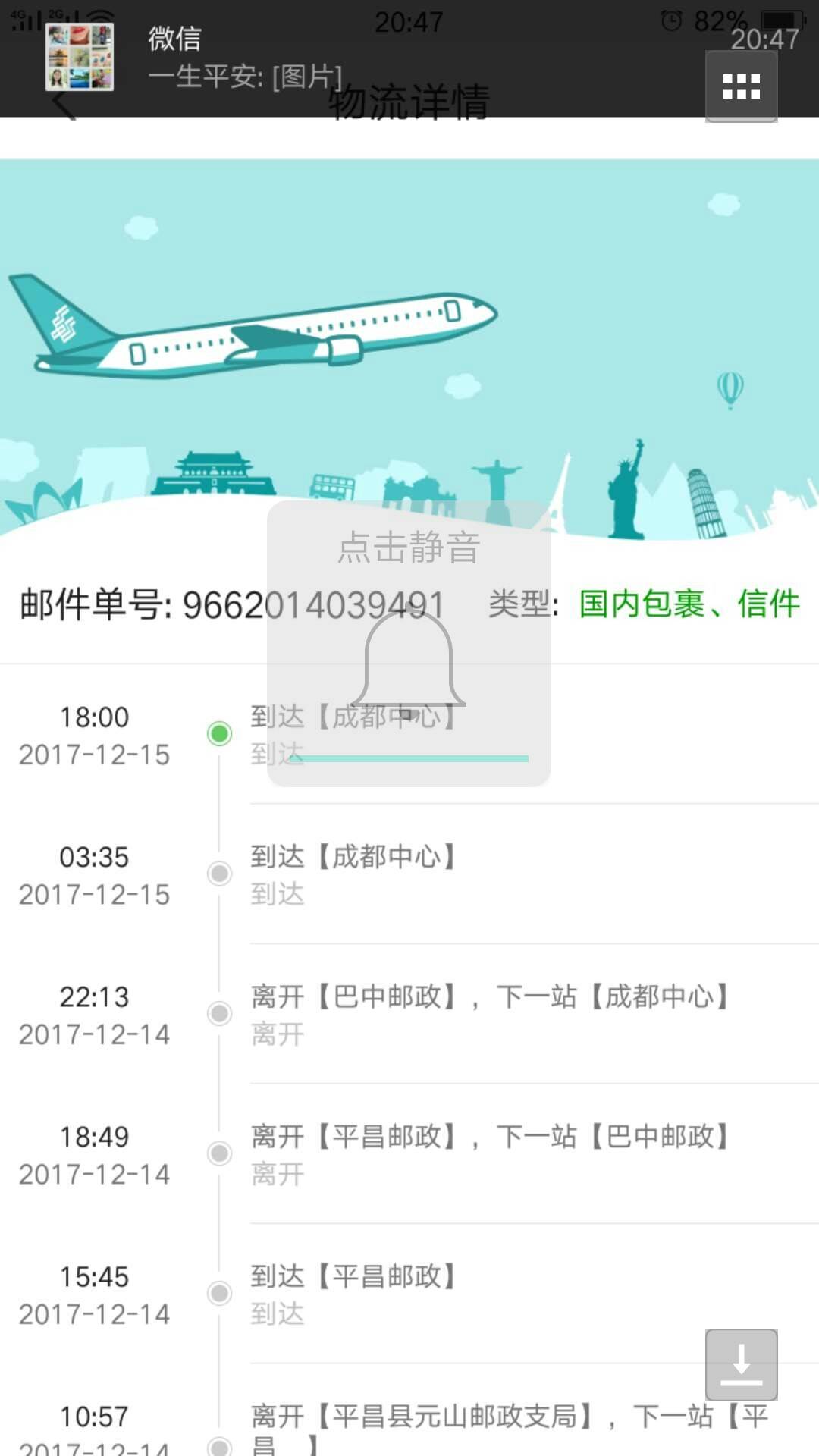Screen dimensions: 819x1456
Task: Open the grid menu button
Action: pyautogui.click(x=741, y=86)
